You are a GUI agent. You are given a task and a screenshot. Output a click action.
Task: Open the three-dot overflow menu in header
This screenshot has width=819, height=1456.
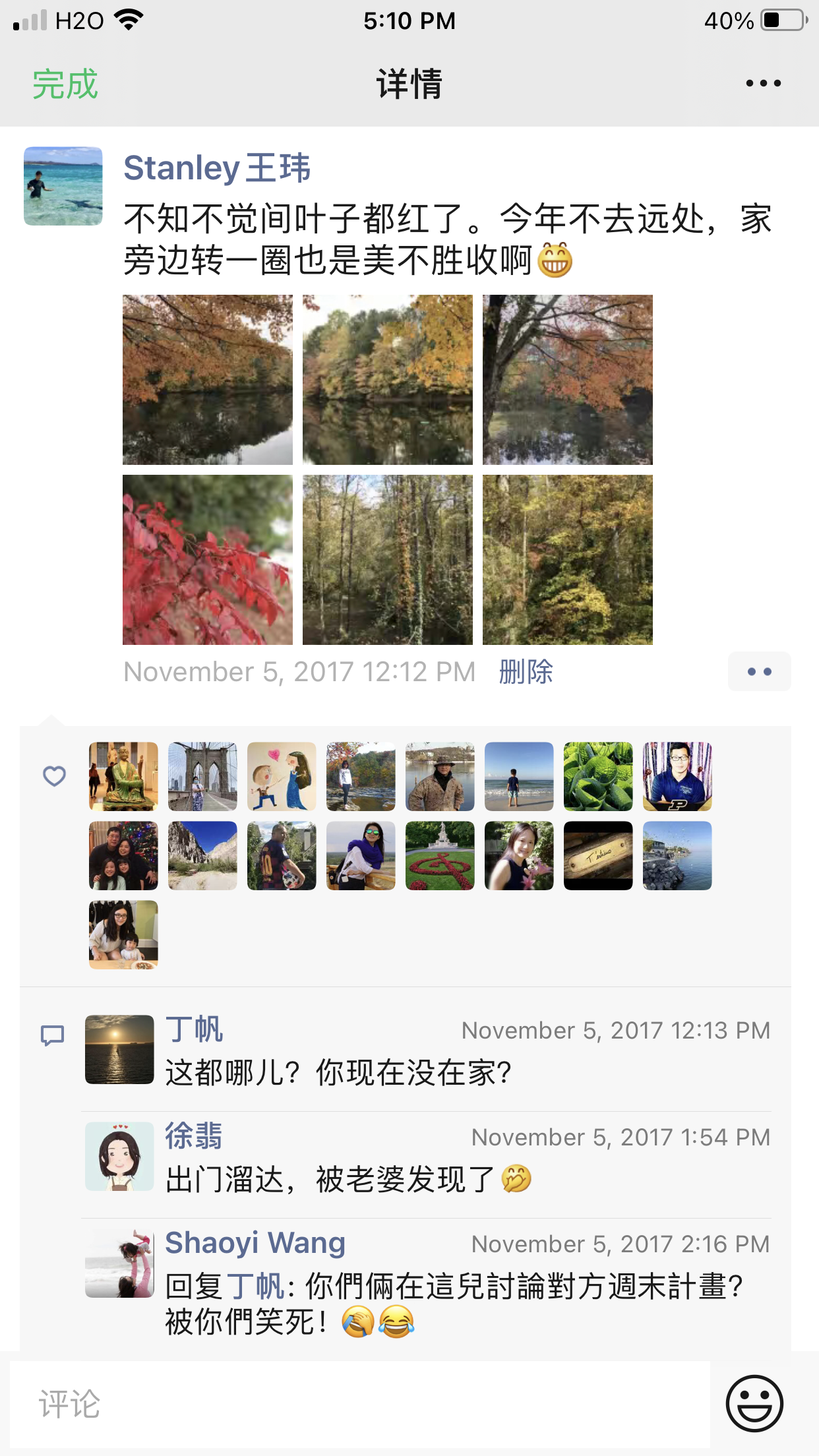[x=763, y=84]
